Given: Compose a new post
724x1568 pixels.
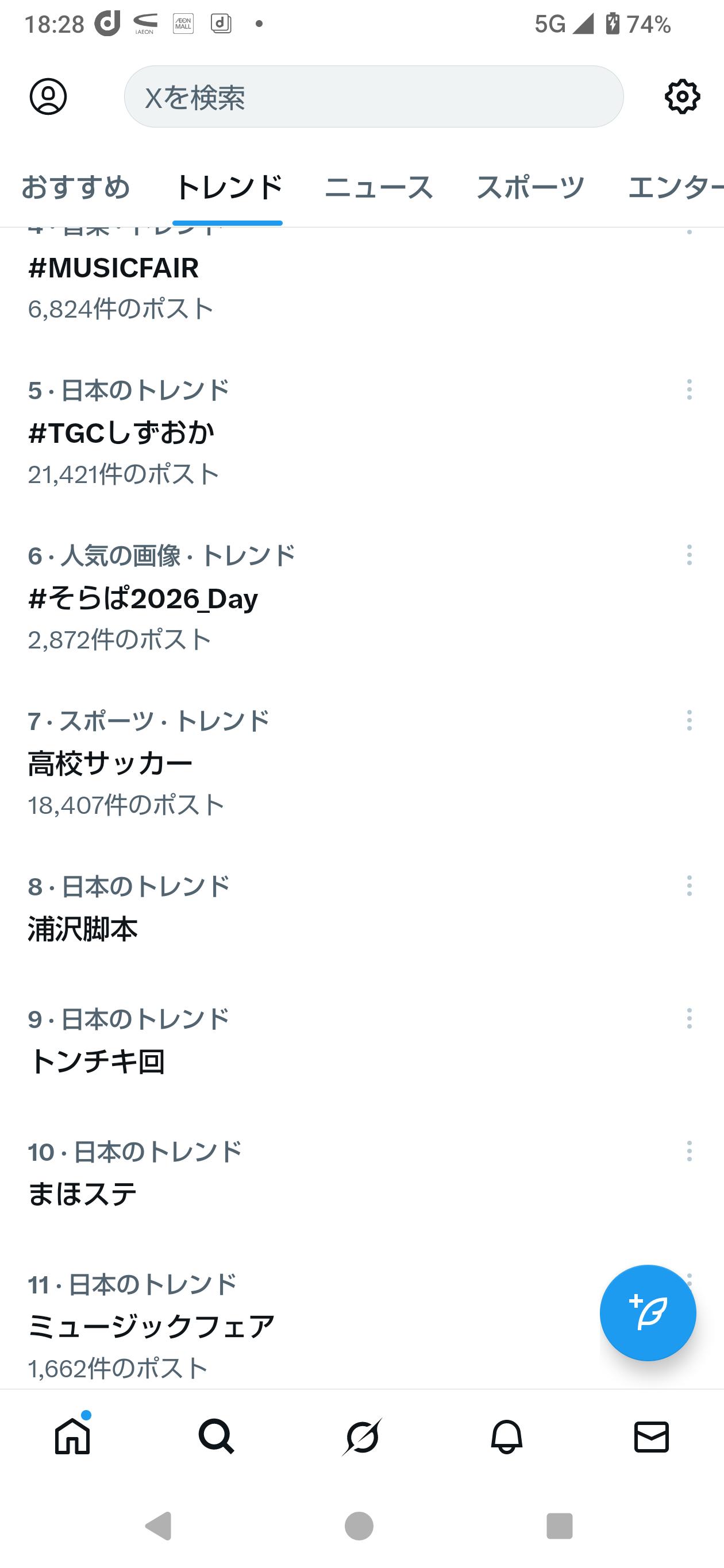Looking at the screenshot, I should (648, 1312).
